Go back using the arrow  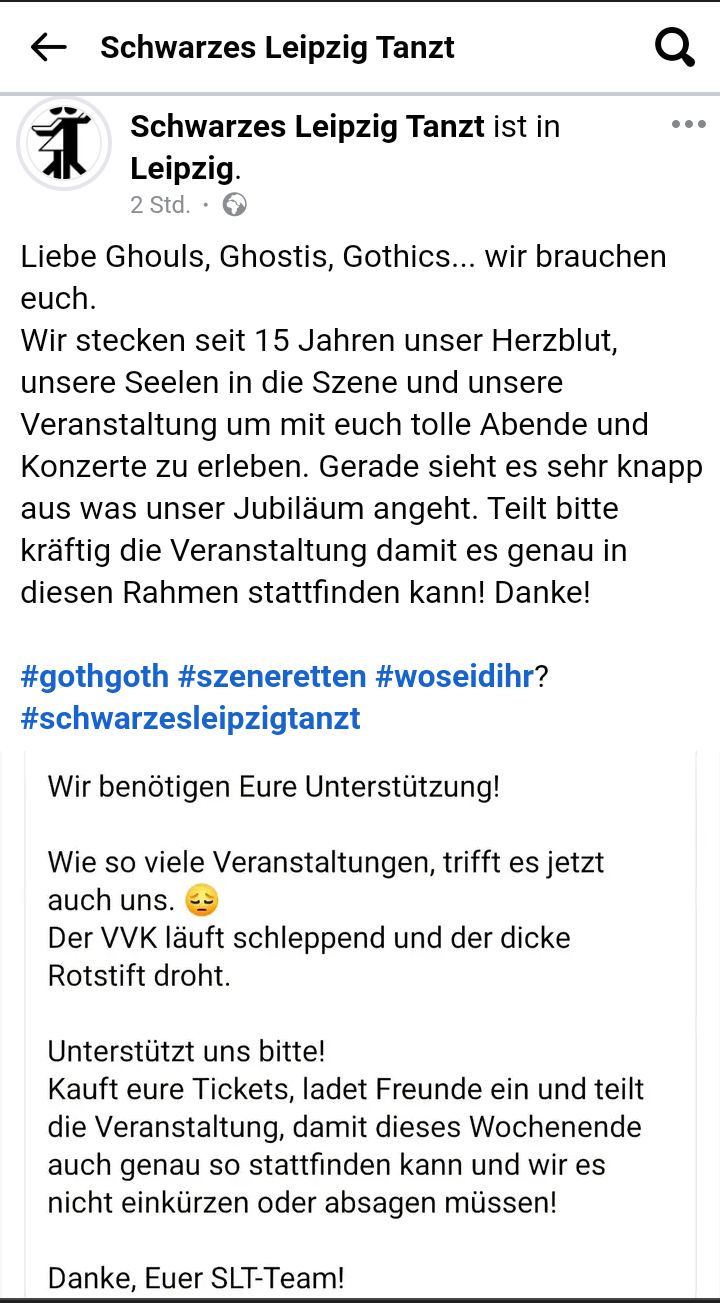tap(48, 47)
